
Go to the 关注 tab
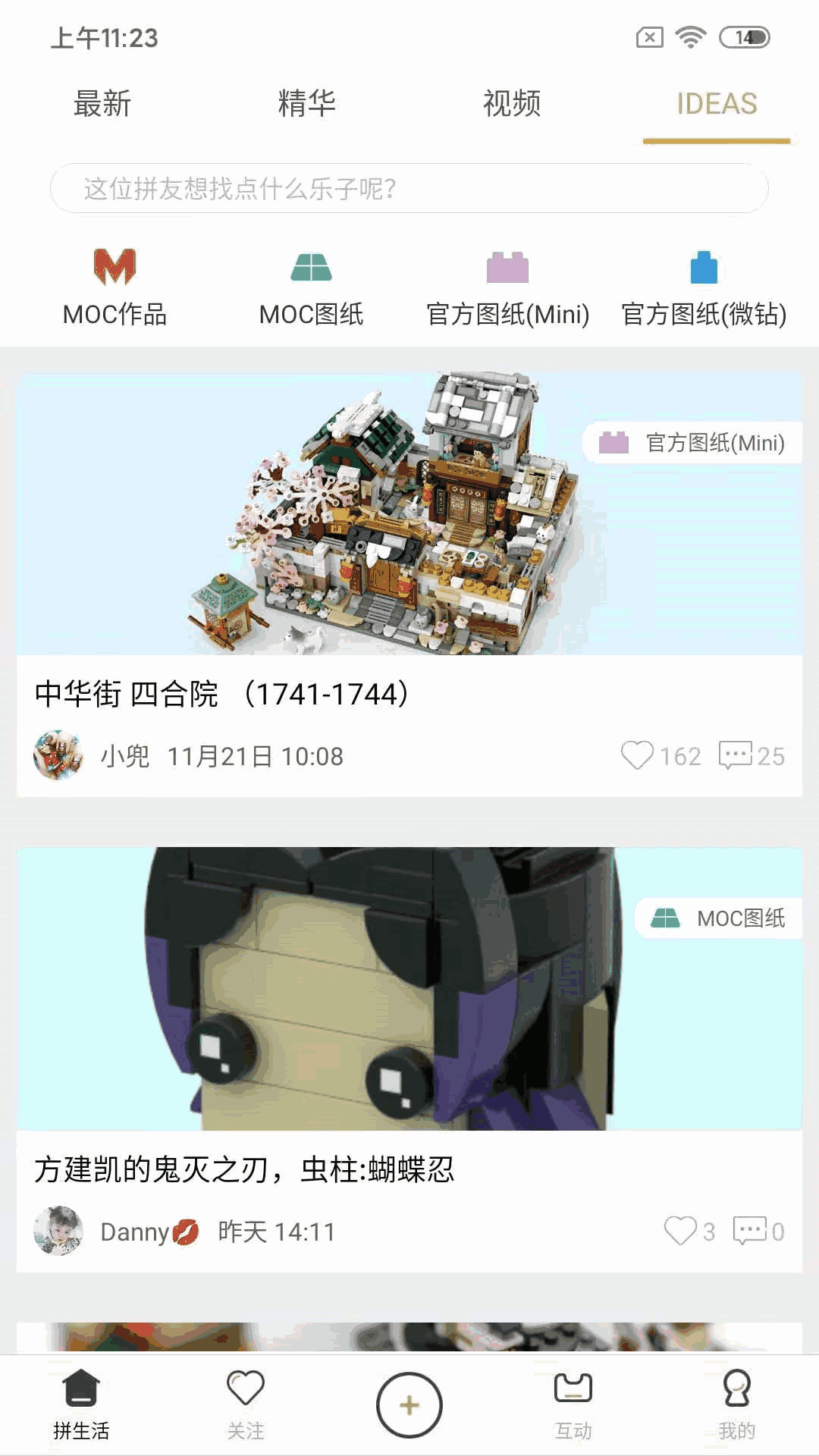(246, 1404)
